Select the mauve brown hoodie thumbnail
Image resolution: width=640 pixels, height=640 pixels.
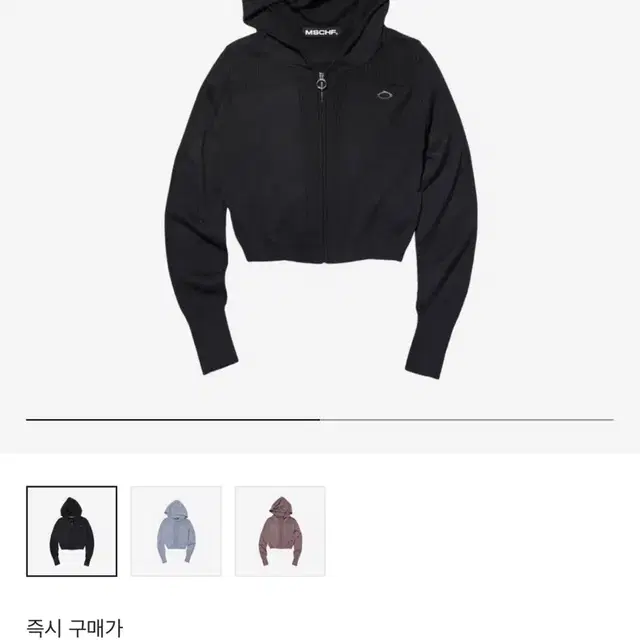280,531
